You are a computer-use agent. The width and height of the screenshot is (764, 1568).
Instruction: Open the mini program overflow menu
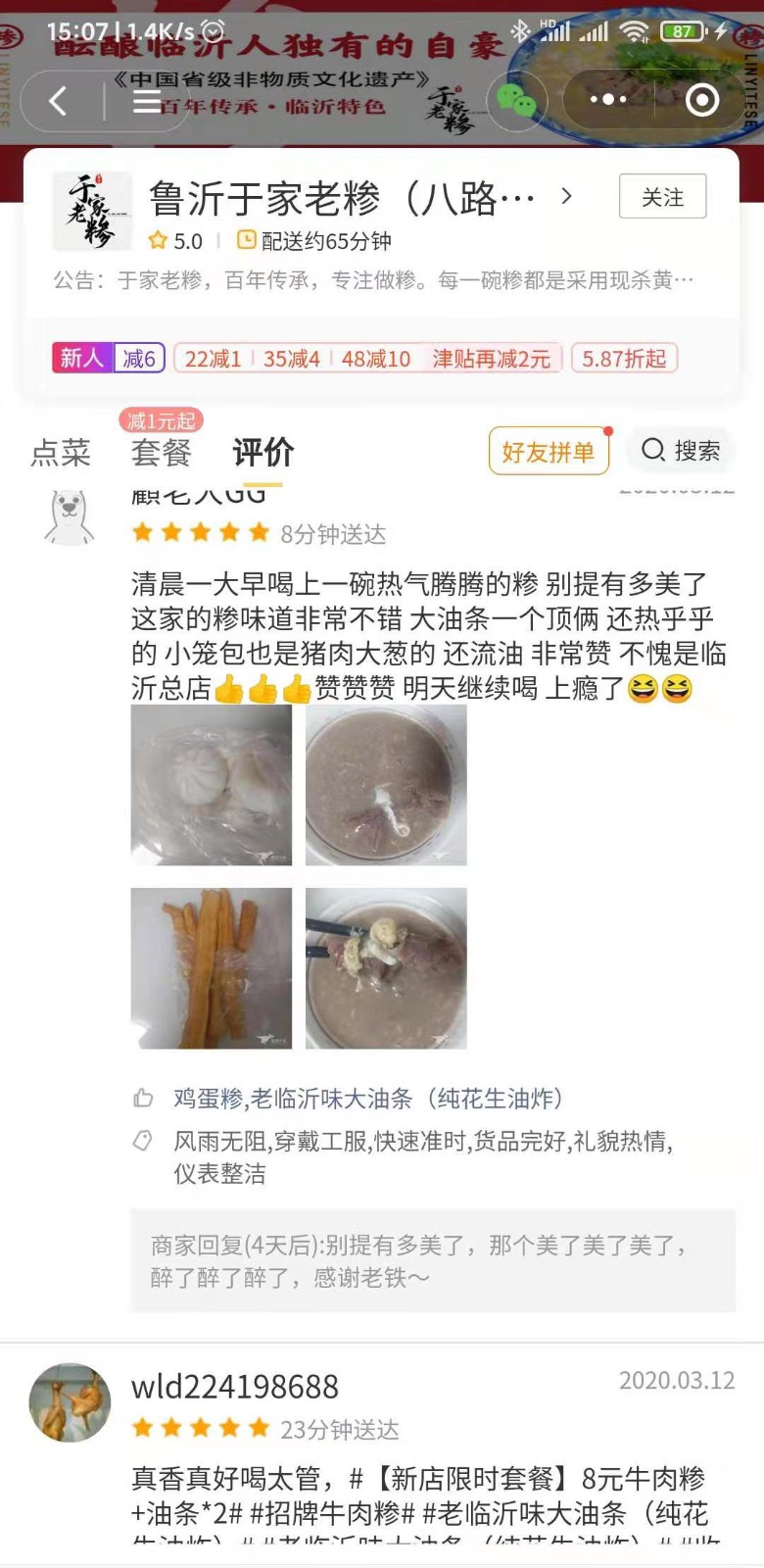coord(607,100)
